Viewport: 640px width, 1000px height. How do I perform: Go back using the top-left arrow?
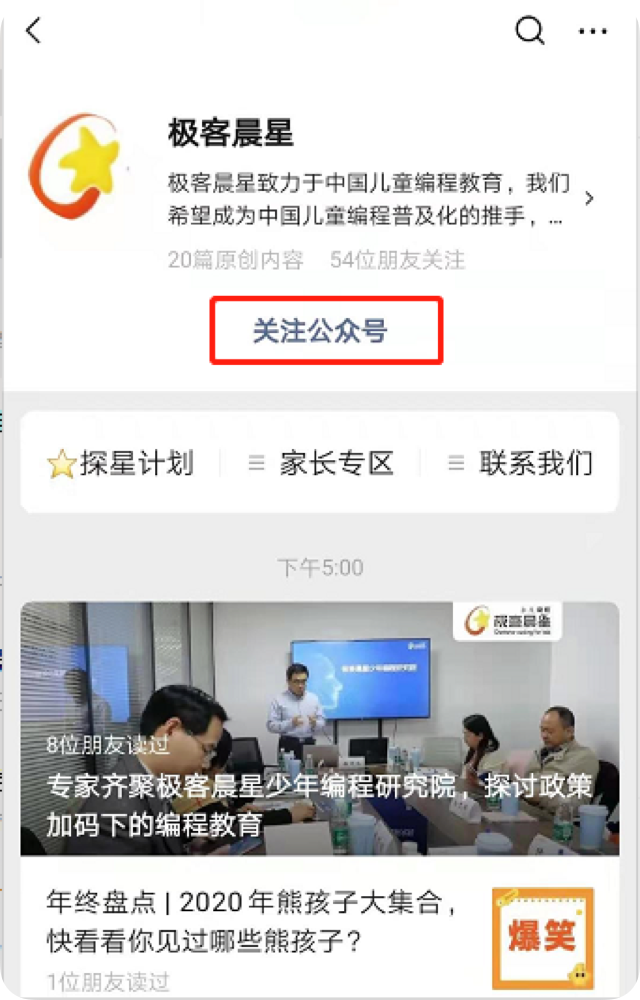tap(34, 31)
